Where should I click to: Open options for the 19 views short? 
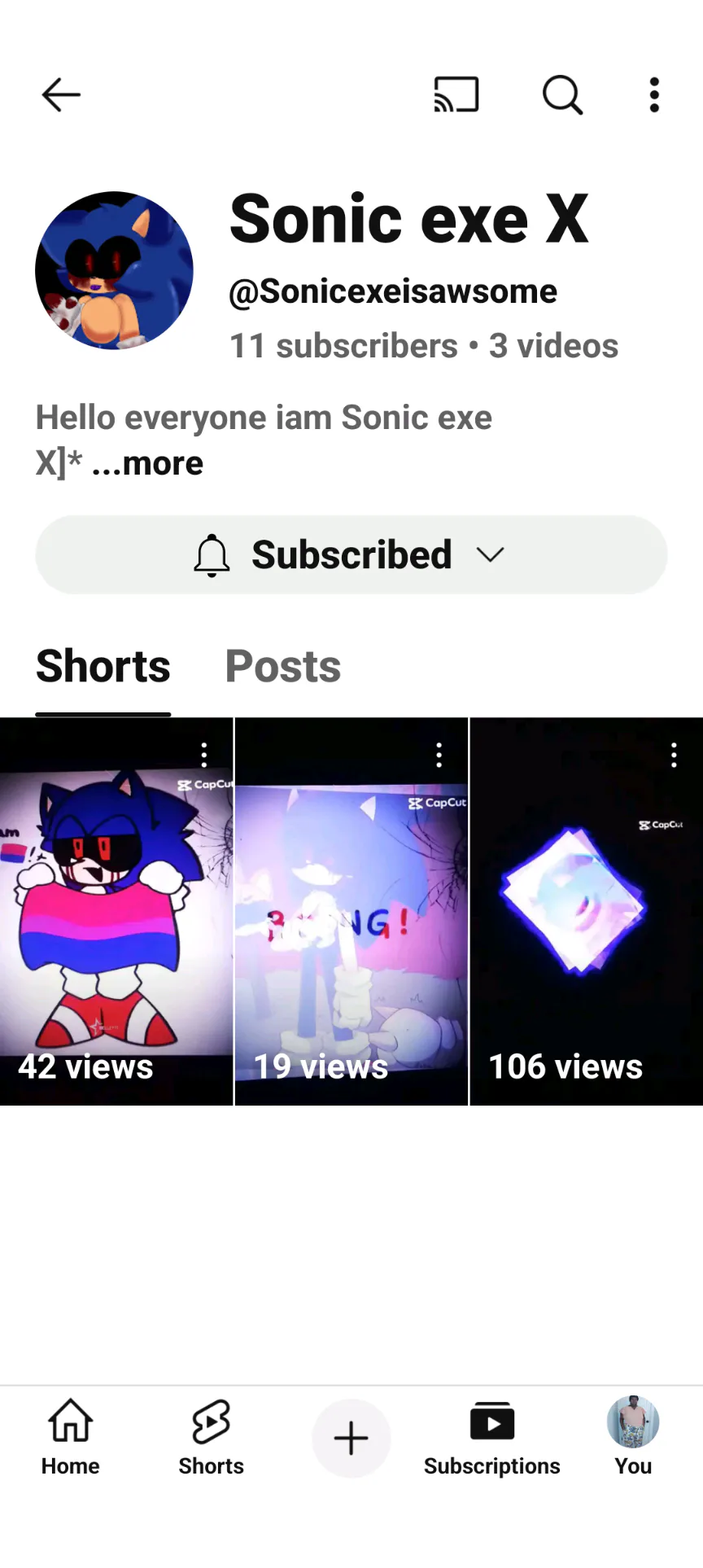click(439, 756)
